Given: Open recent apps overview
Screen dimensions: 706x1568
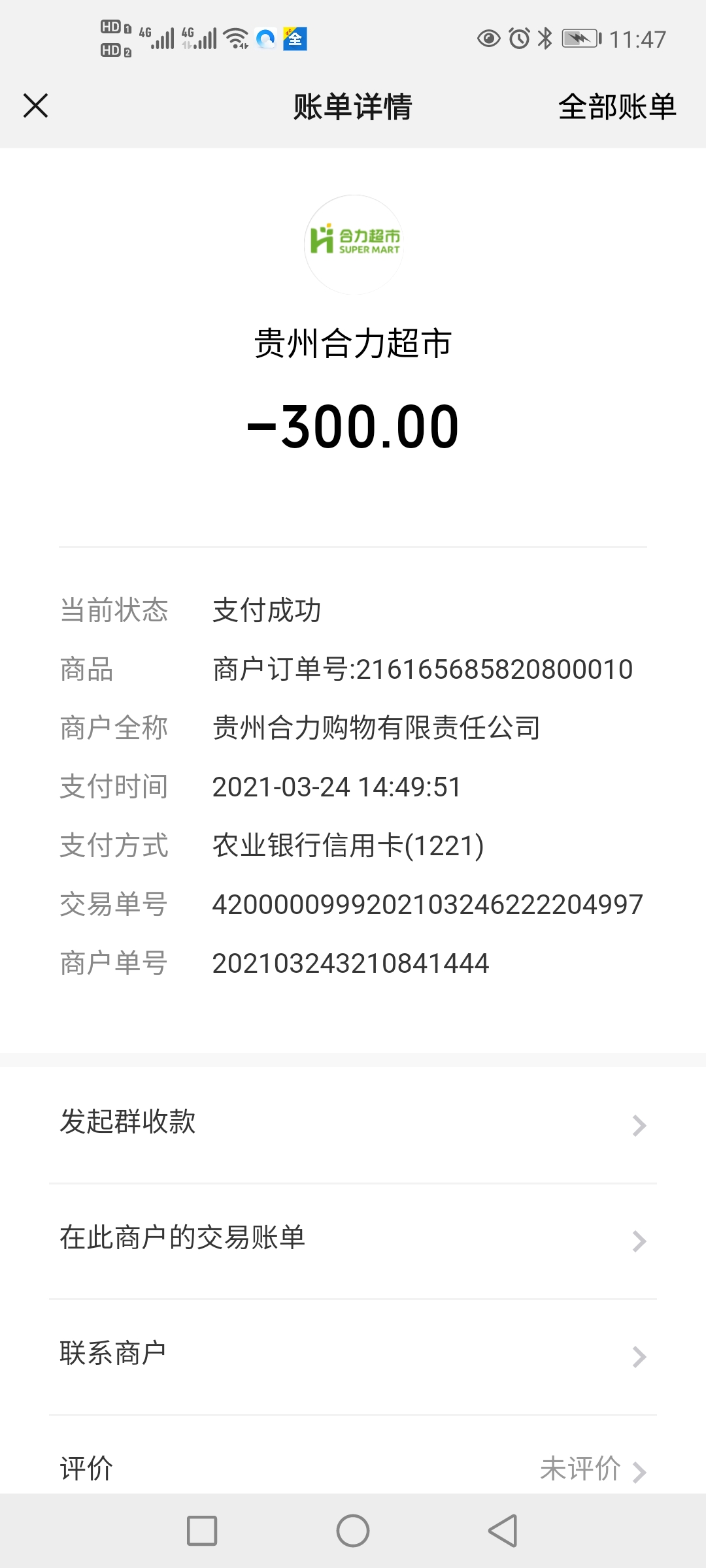Looking at the screenshot, I should (202, 1531).
